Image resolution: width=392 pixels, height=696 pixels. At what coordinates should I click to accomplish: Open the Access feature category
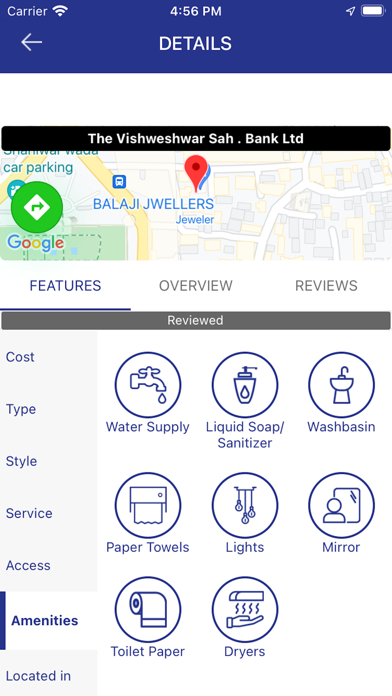[48, 566]
